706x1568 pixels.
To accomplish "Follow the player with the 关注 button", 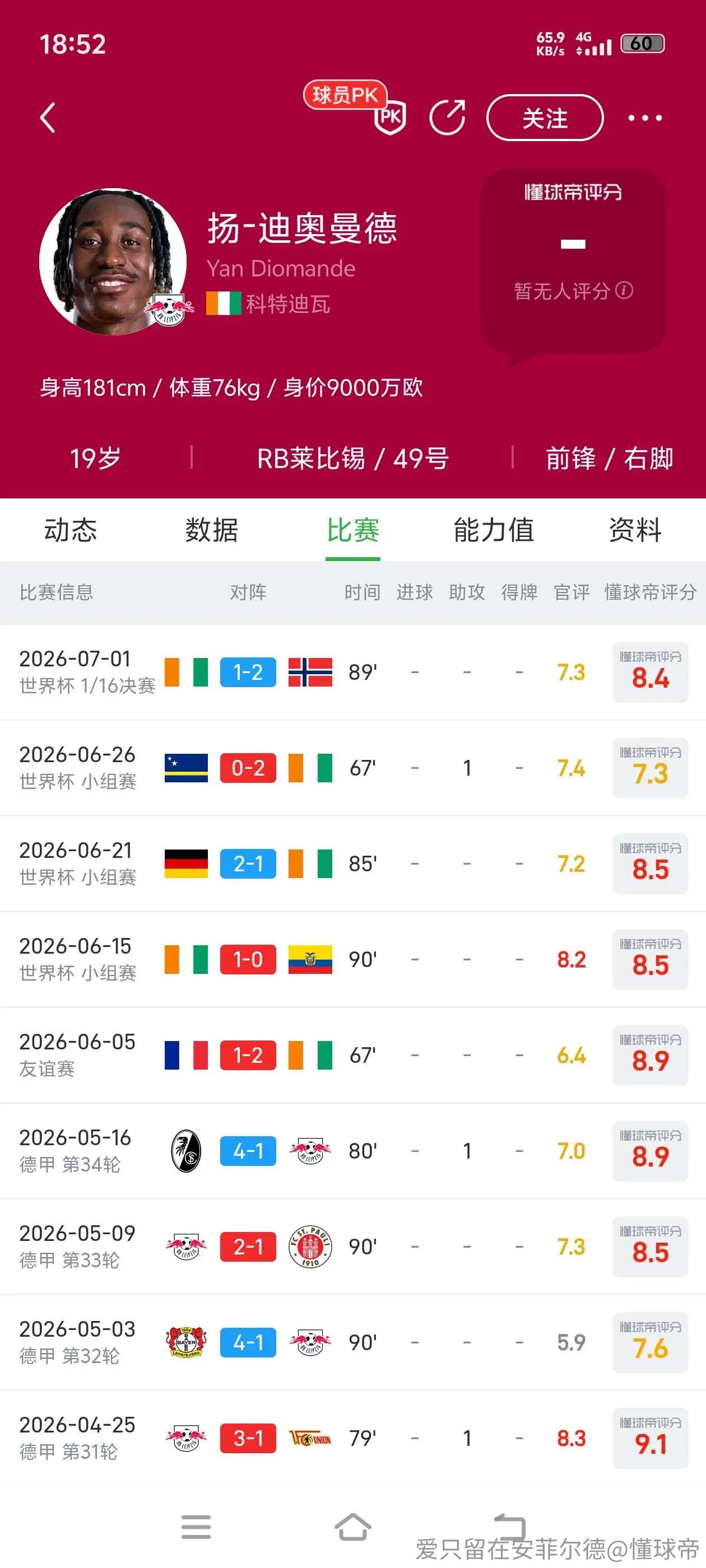I will tap(545, 118).
